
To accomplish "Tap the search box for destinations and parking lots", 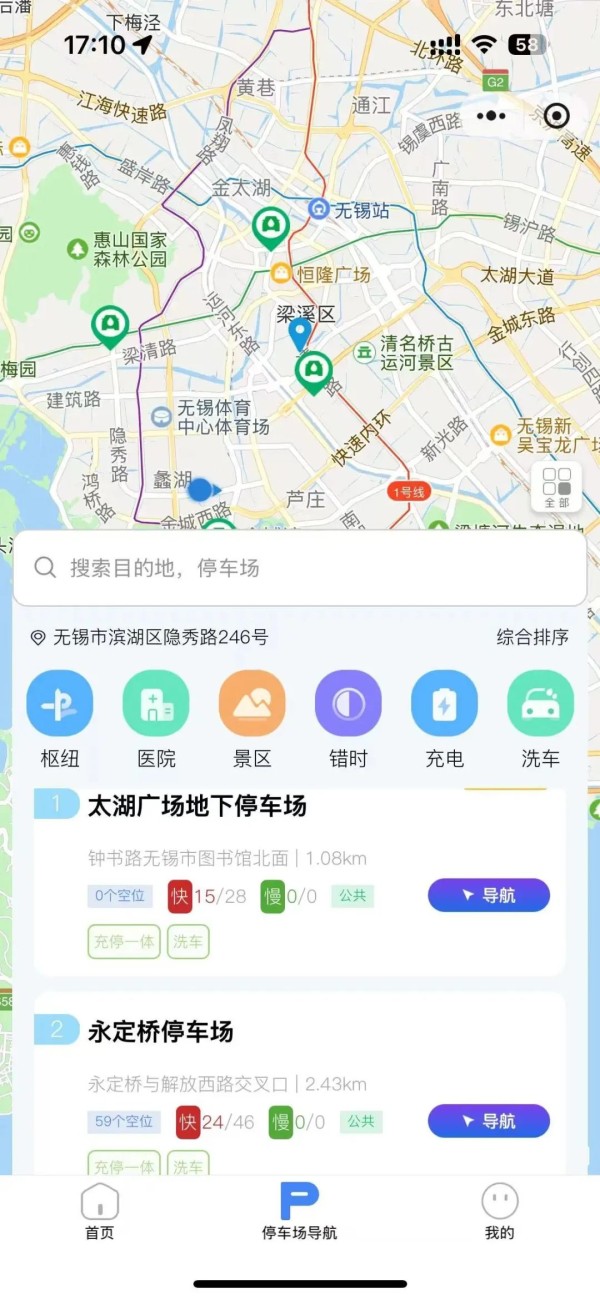I will pos(300,568).
